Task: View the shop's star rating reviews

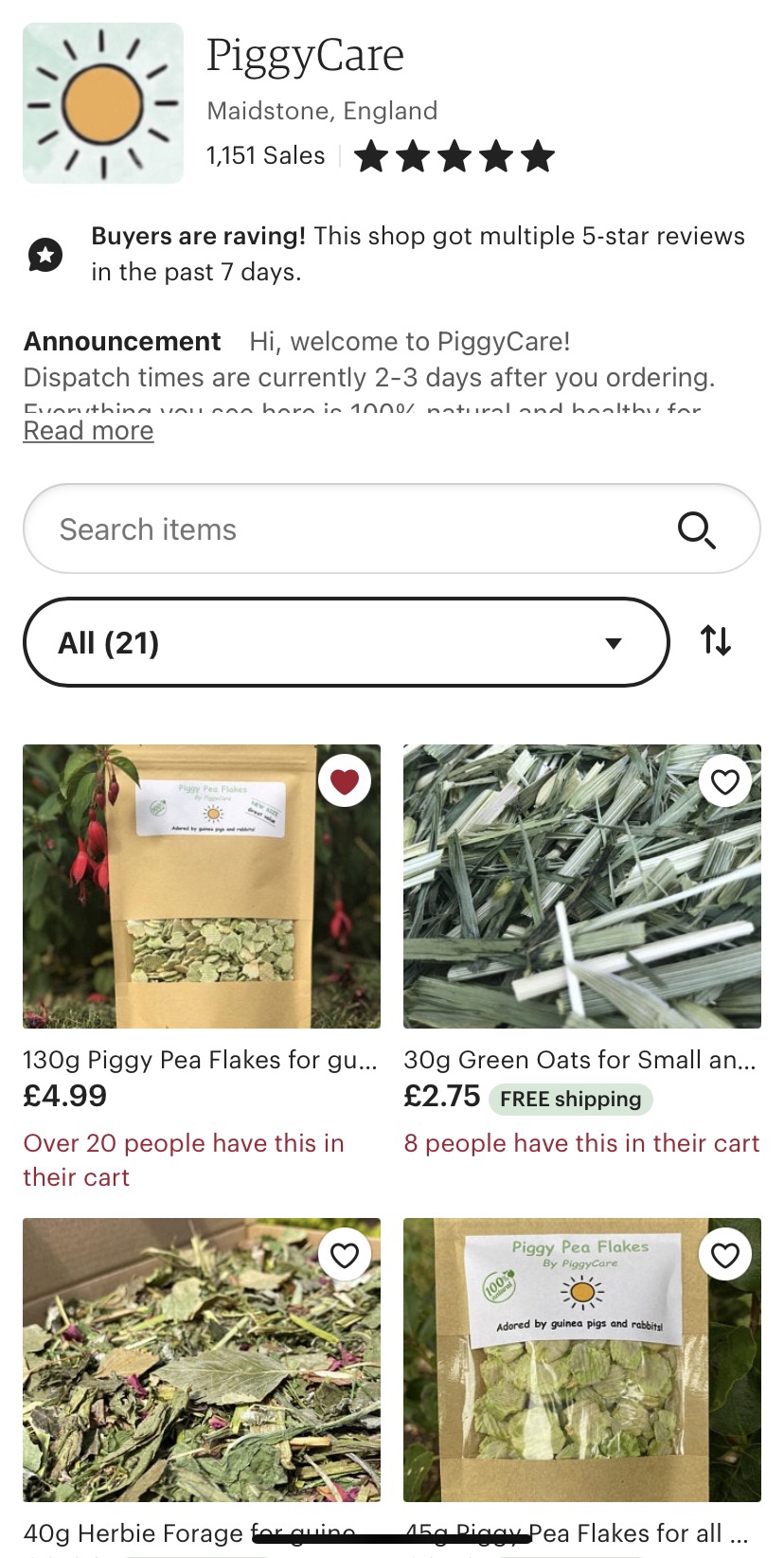Action: 454,156
